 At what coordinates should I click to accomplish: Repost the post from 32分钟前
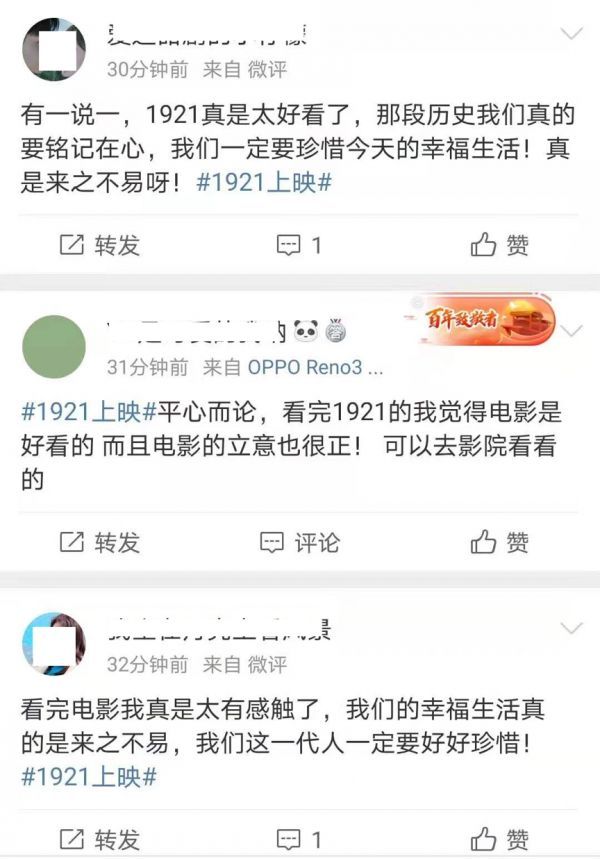click(99, 838)
